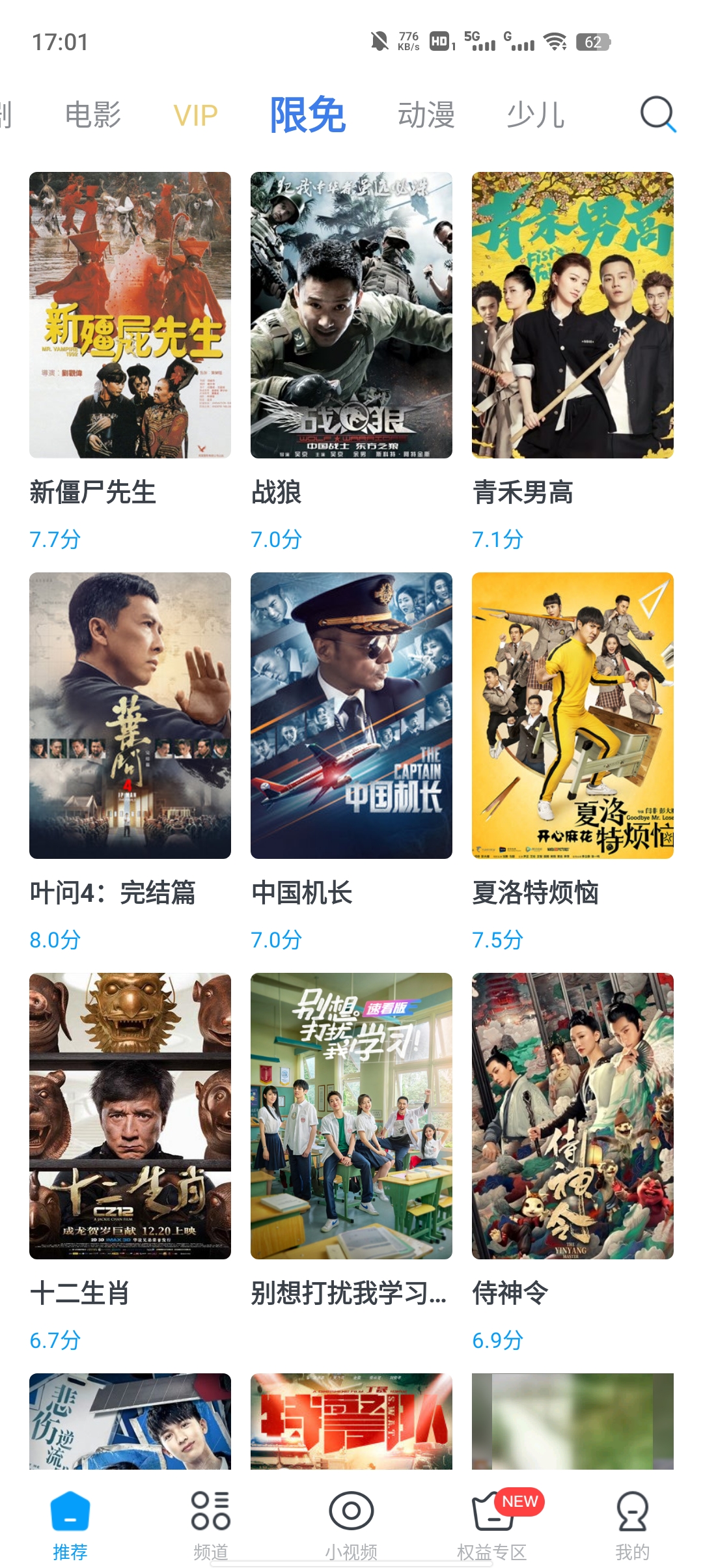Open the search magnifier icon
Image resolution: width=703 pixels, height=1568 pixels.
point(657,115)
